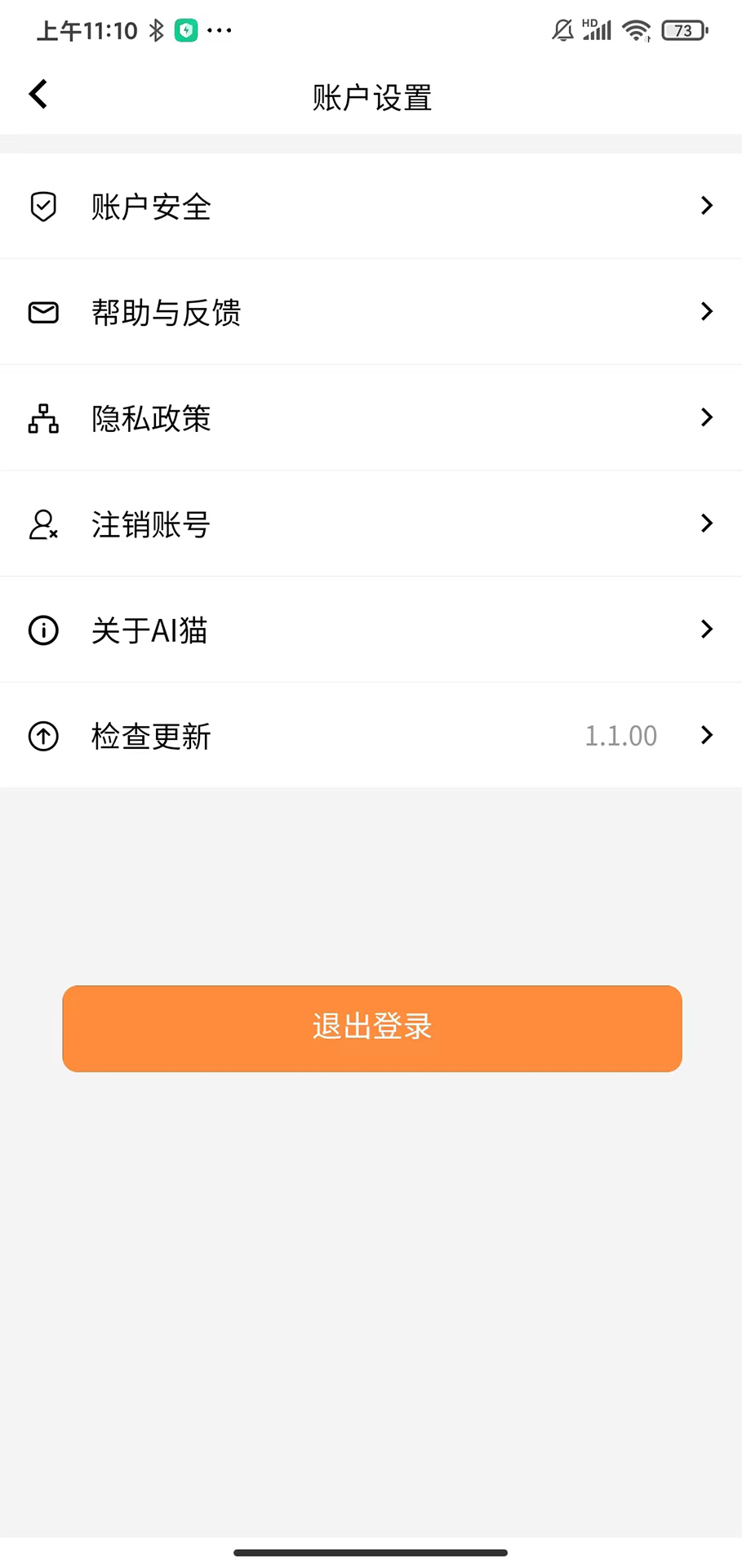Expand 隐私政策 using its right chevron
Viewport: 742px width, 1568px height.
(705, 417)
